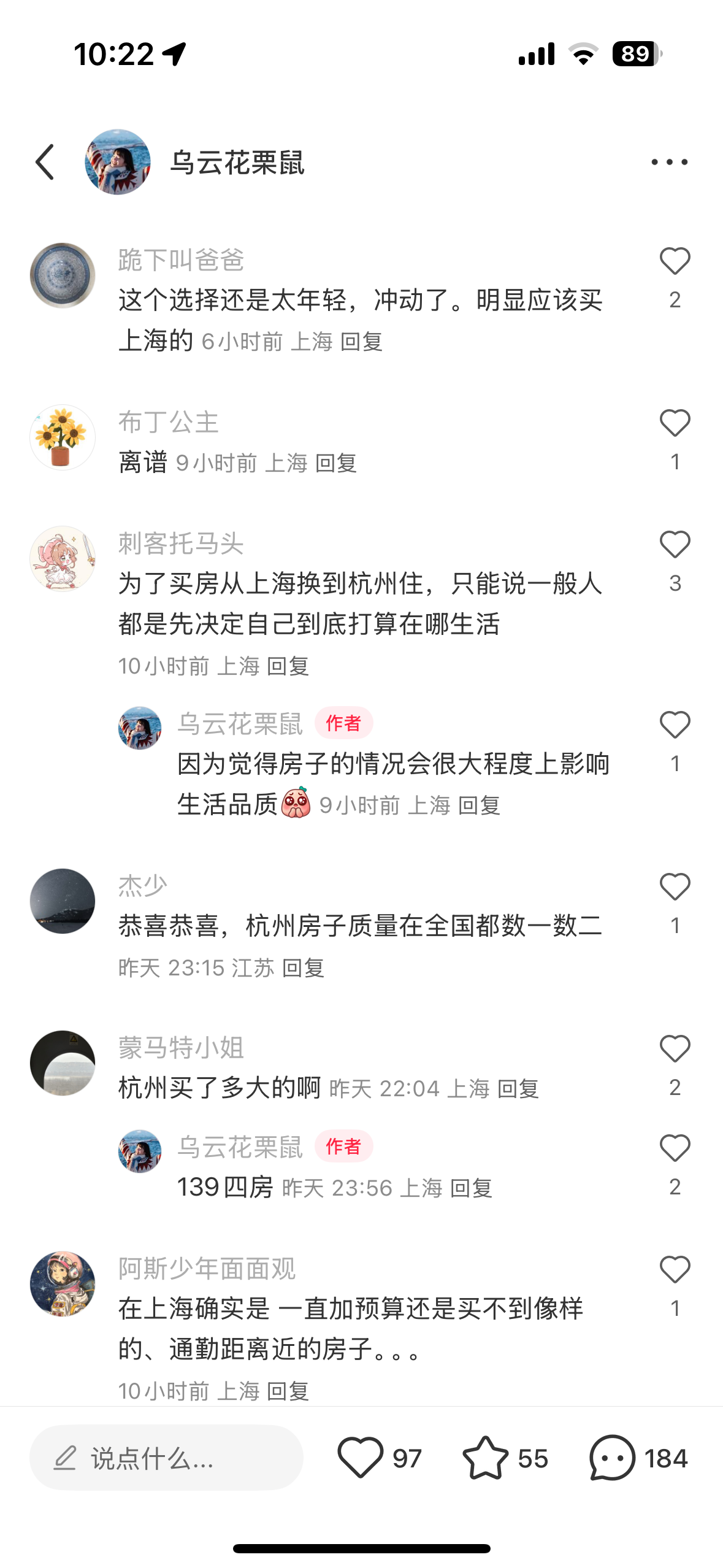Open 刺客托马头's profile avatar
Image resolution: width=723 pixels, height=1568 pixels.
[63, 559]
